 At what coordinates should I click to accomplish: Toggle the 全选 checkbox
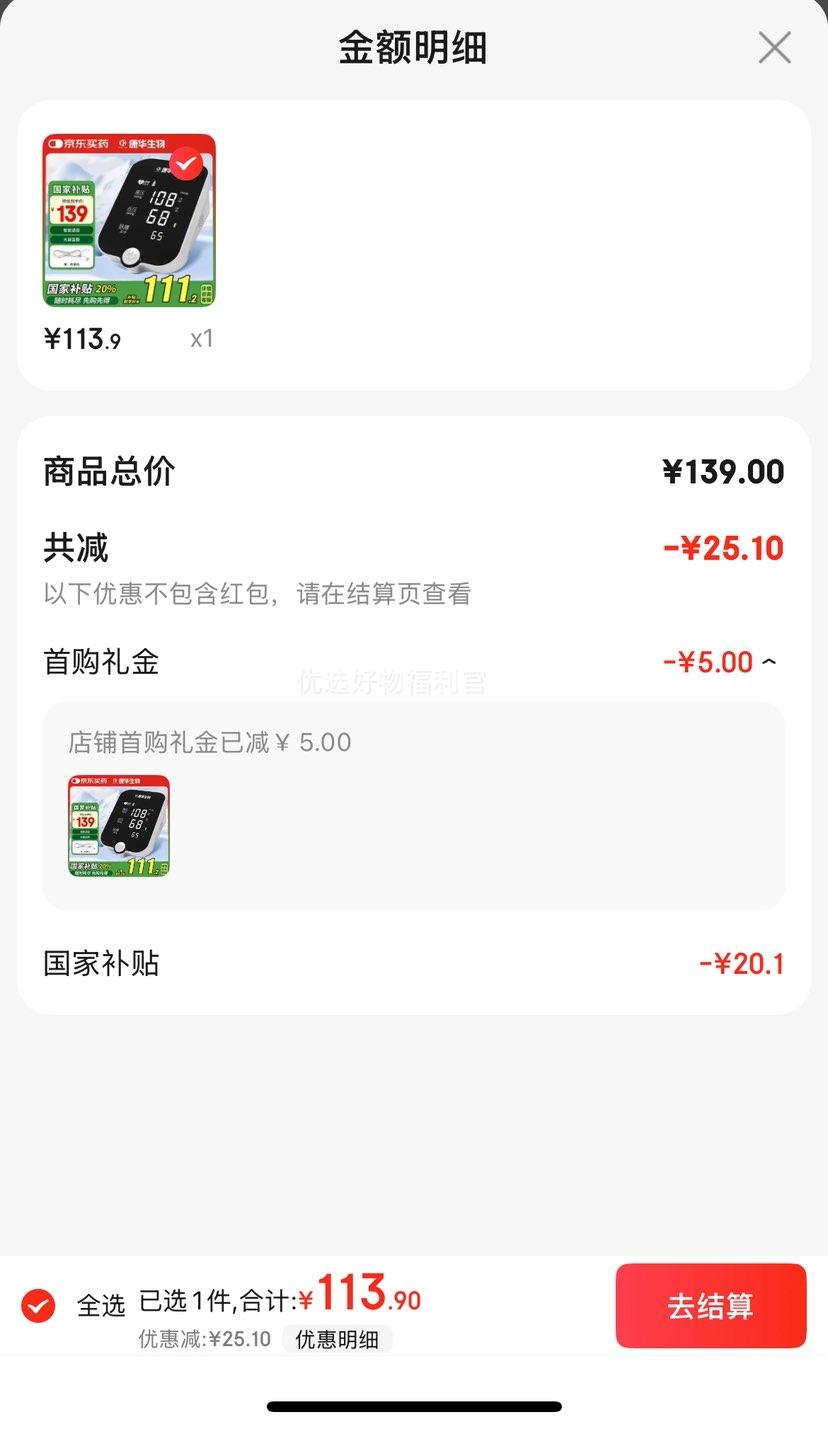38,1305
